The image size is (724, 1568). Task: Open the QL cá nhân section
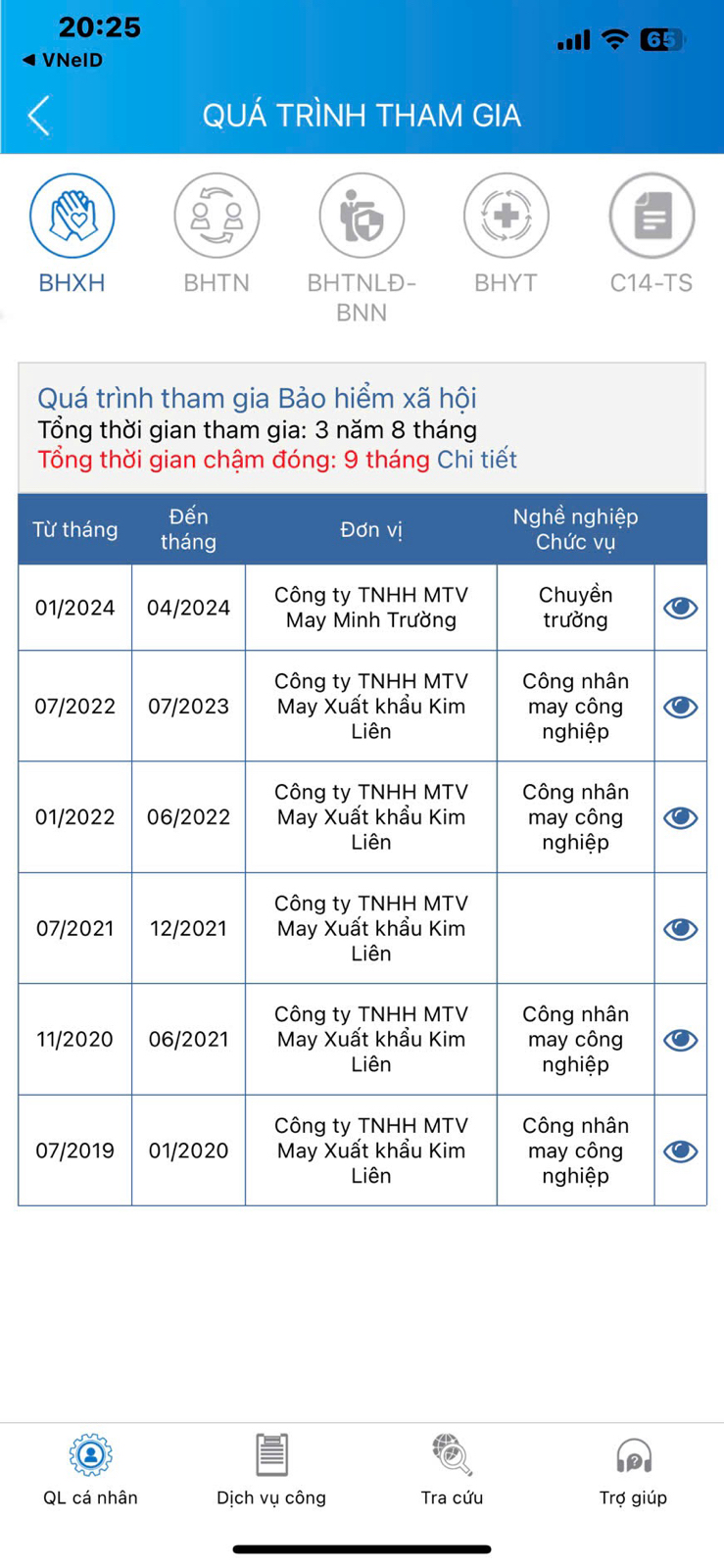[x=90, y=1468]
